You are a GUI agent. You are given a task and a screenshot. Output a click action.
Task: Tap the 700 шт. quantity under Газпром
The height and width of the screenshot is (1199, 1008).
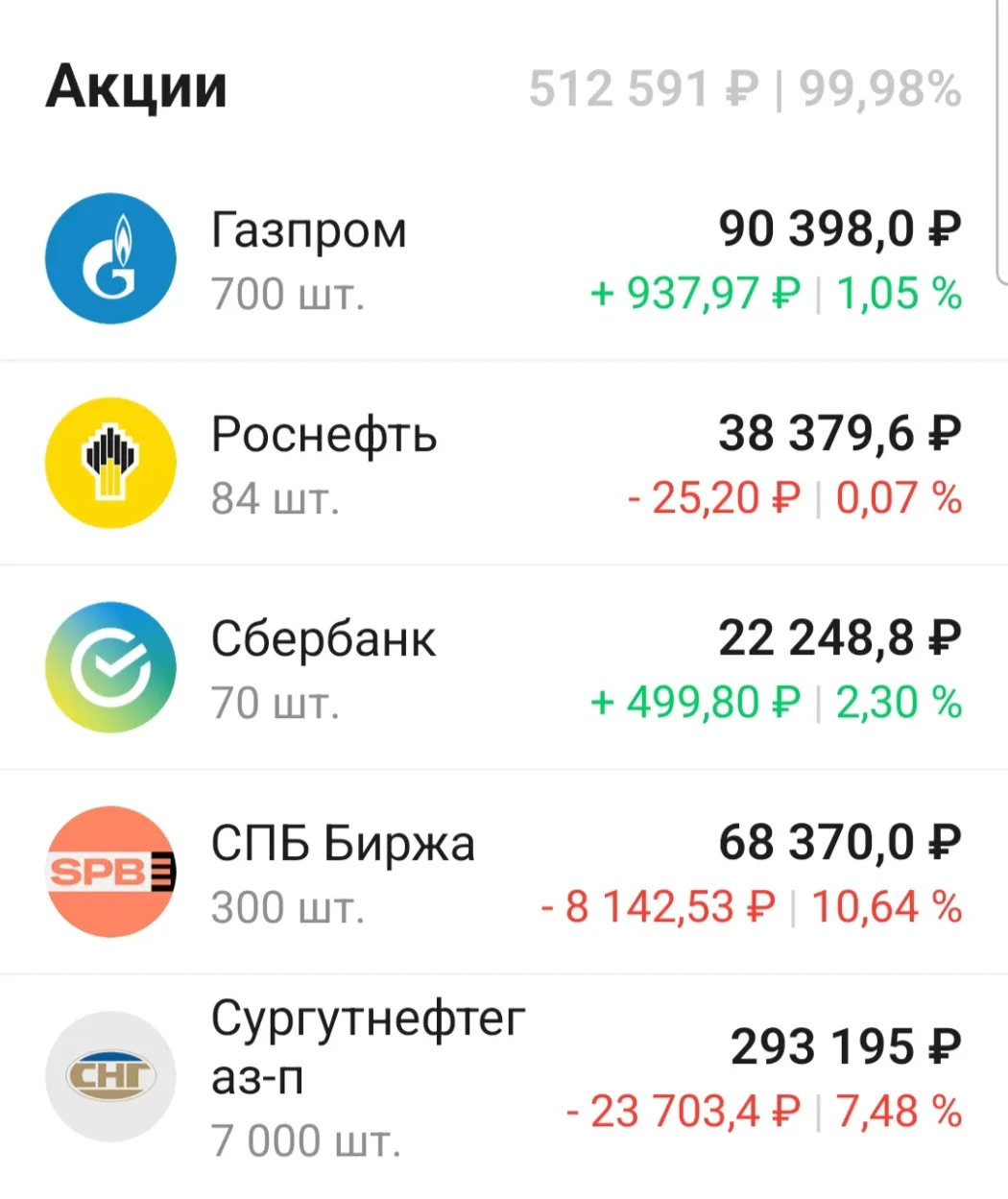pos(287,295)
